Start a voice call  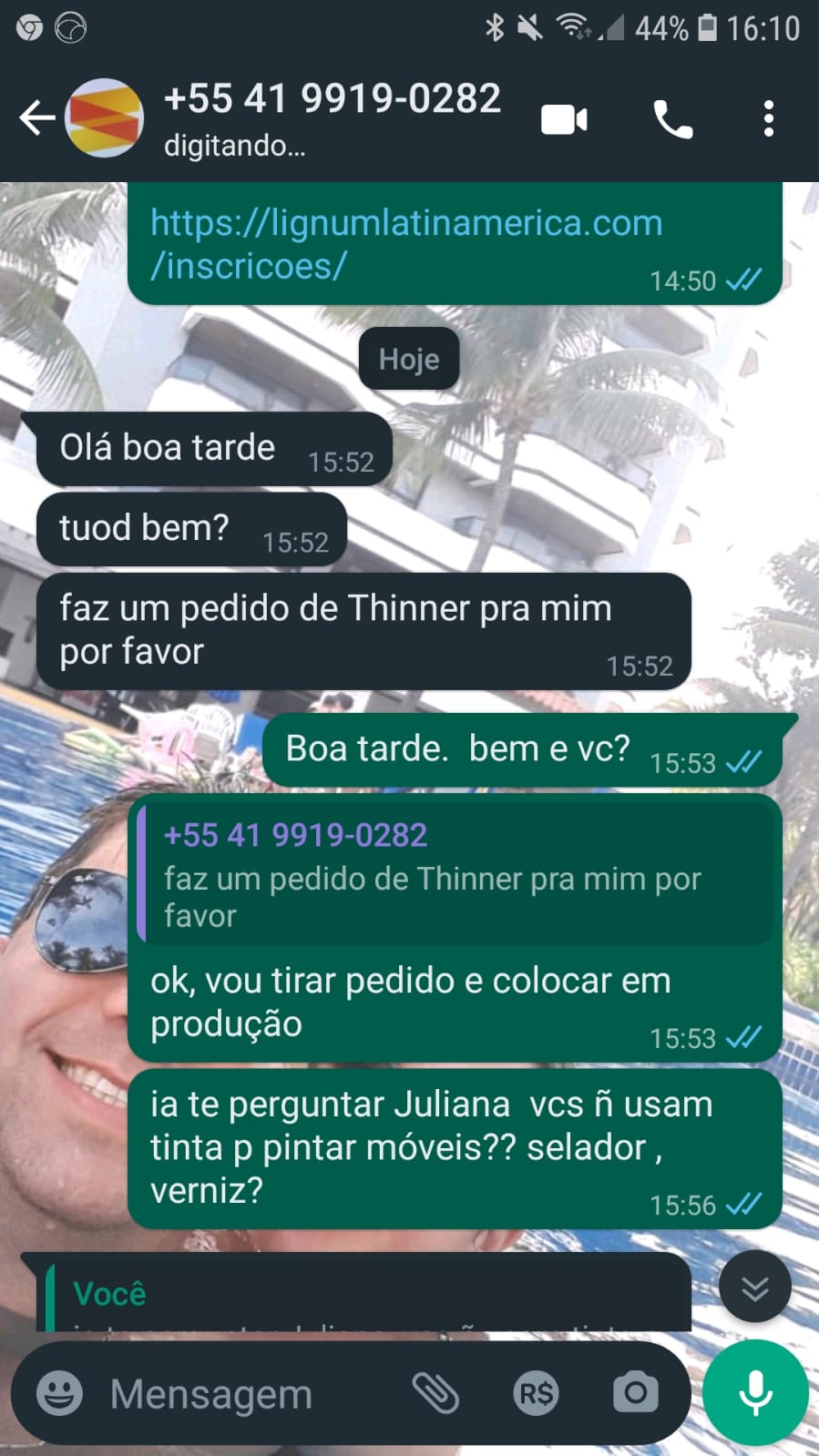click(673, 119)
